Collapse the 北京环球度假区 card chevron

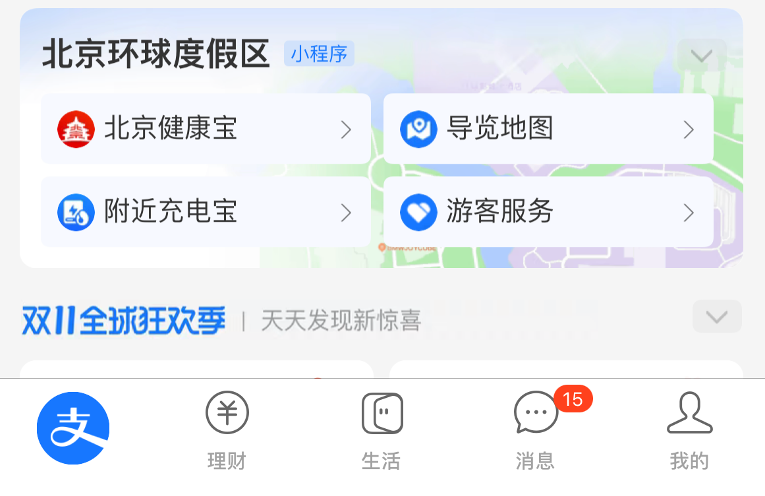point(702,56)
